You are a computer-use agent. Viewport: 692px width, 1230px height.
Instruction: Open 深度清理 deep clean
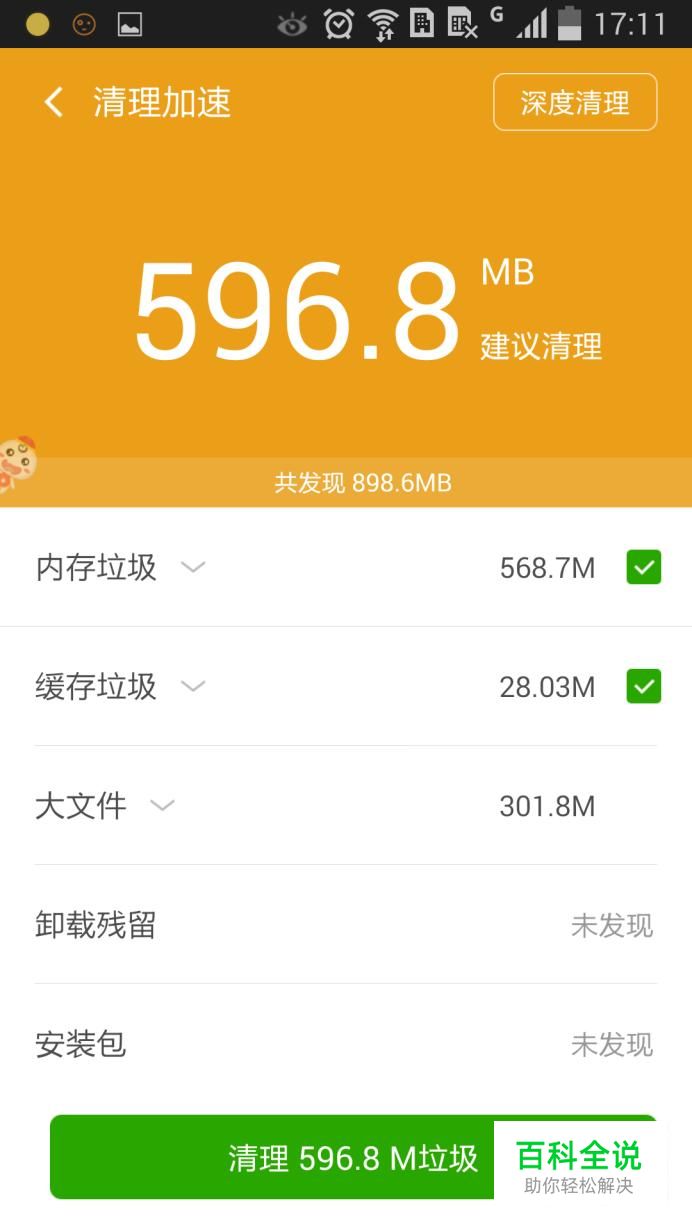click(x=575, y=102)
